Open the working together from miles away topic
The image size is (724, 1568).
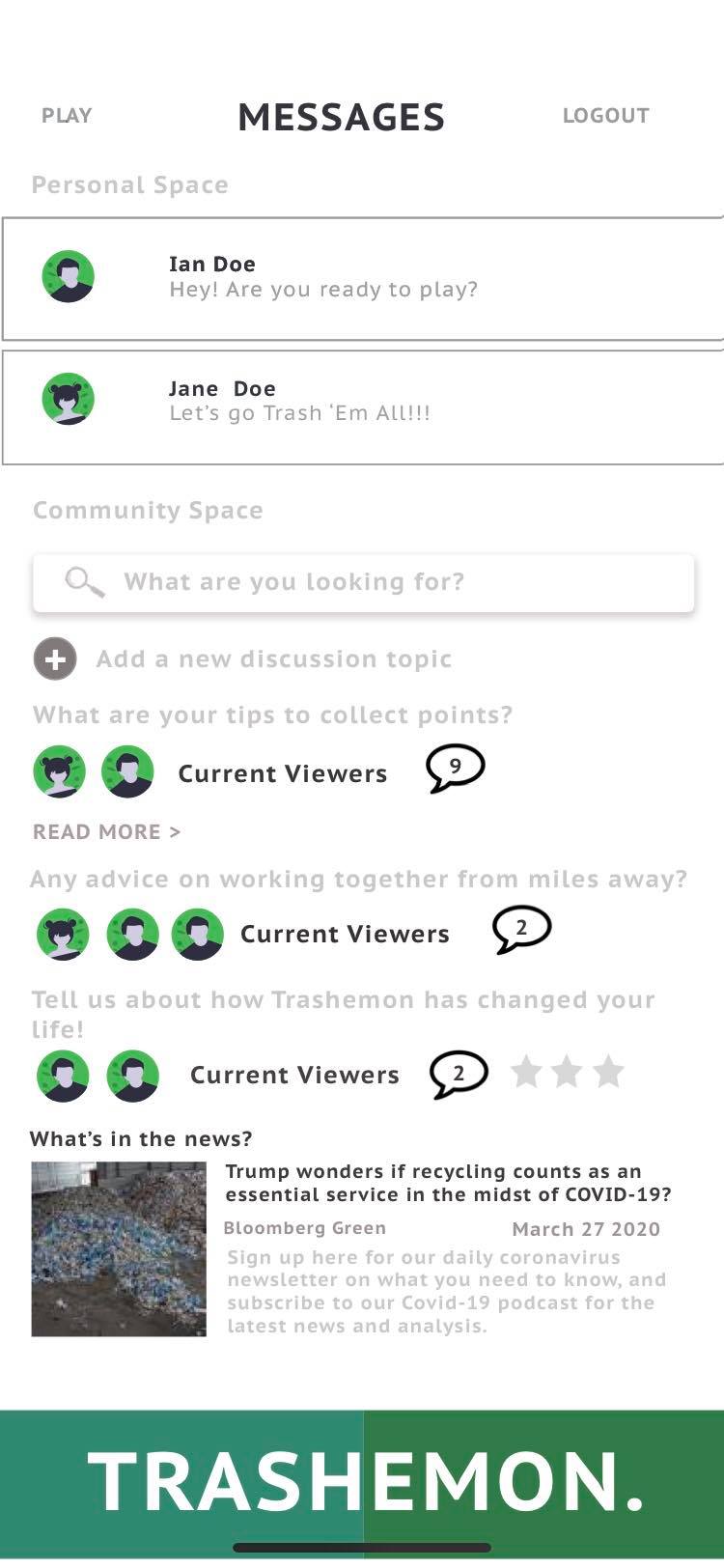point(358,880)
